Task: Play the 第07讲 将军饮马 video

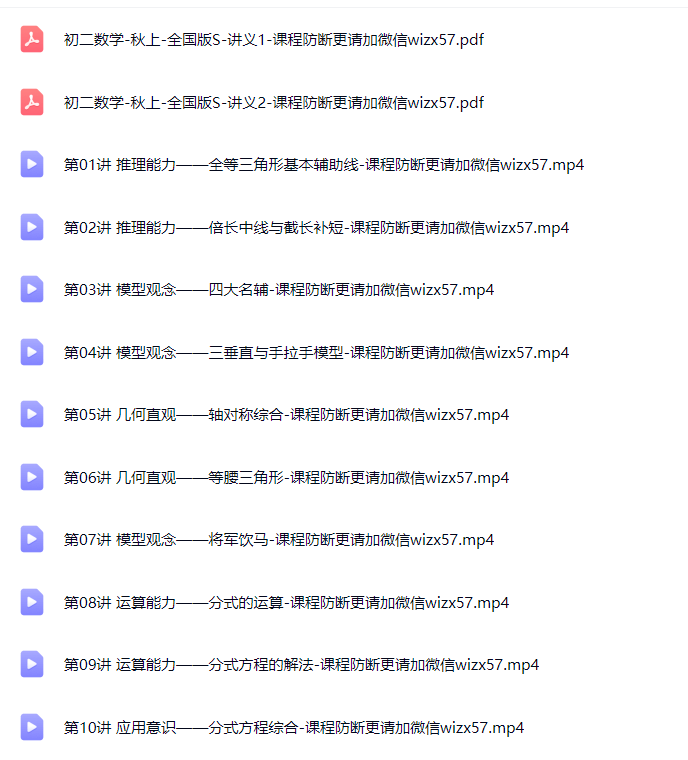Action: [278, 540]
